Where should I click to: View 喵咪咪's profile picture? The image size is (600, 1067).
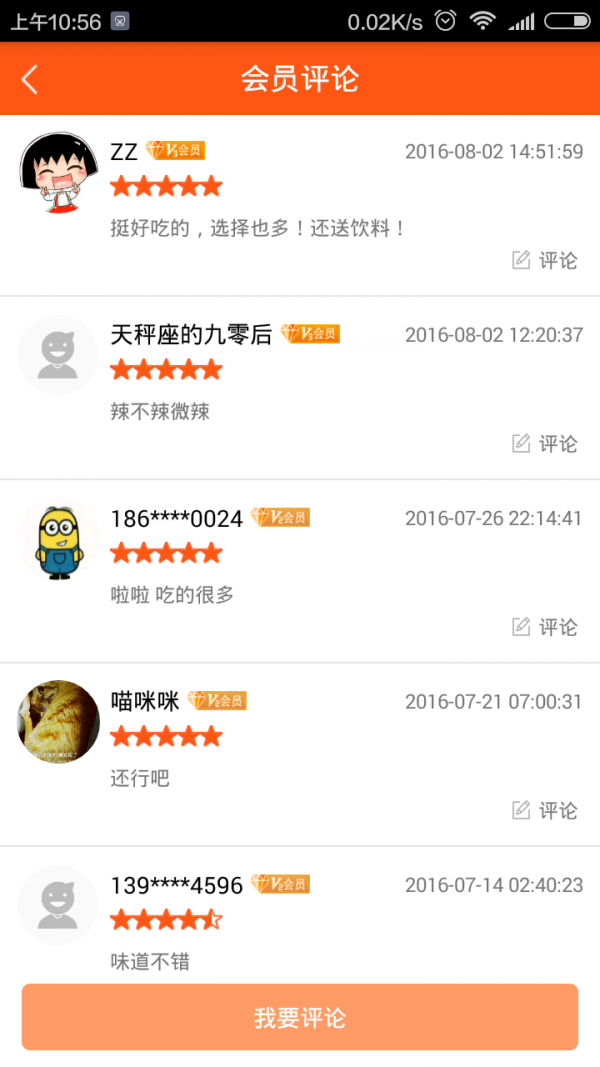(58, 722)
